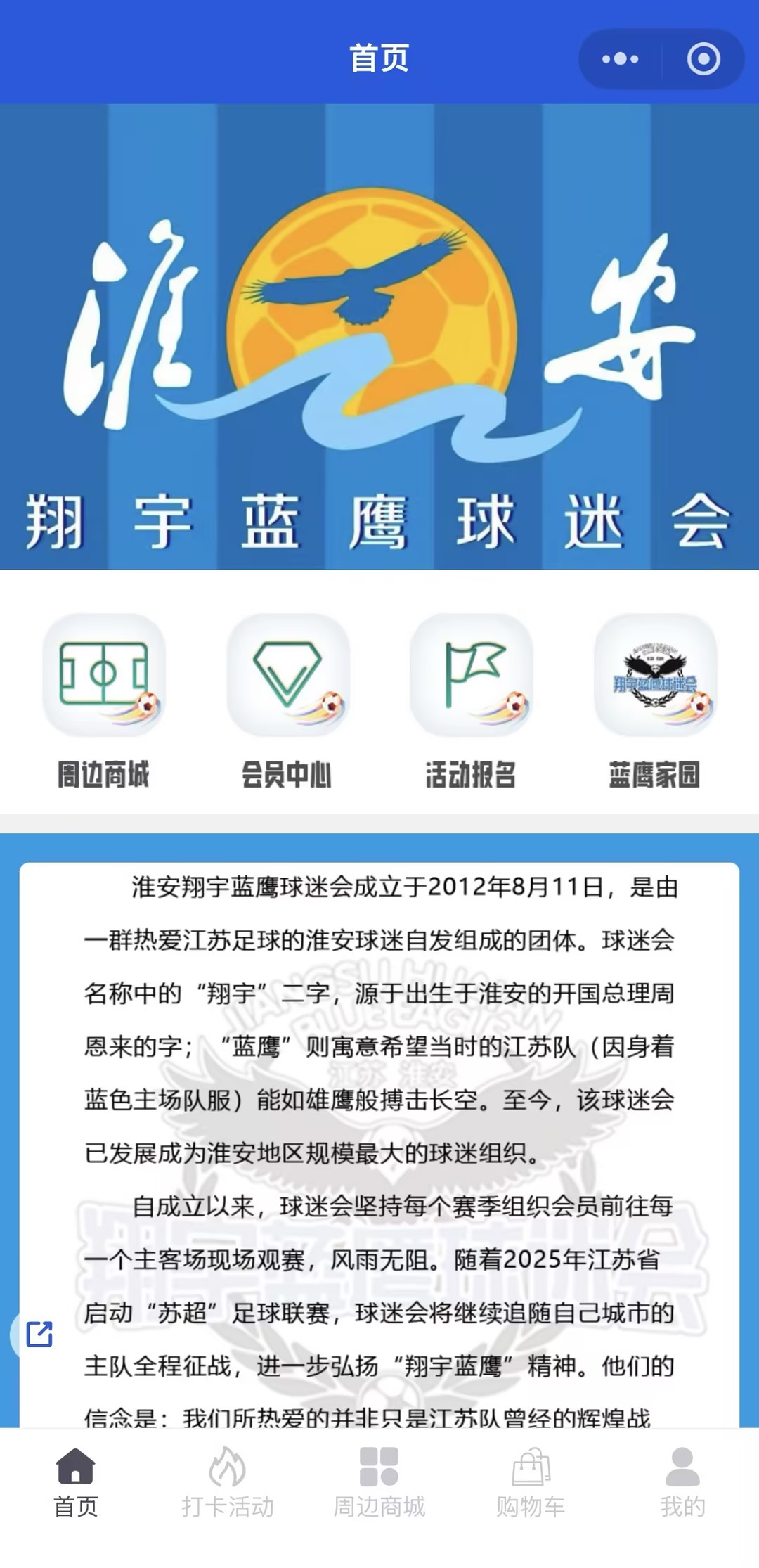Open the mini program more-options menu
This screenshot has width=759, height=1568.
pyautogui.click(x=620, y=59)
